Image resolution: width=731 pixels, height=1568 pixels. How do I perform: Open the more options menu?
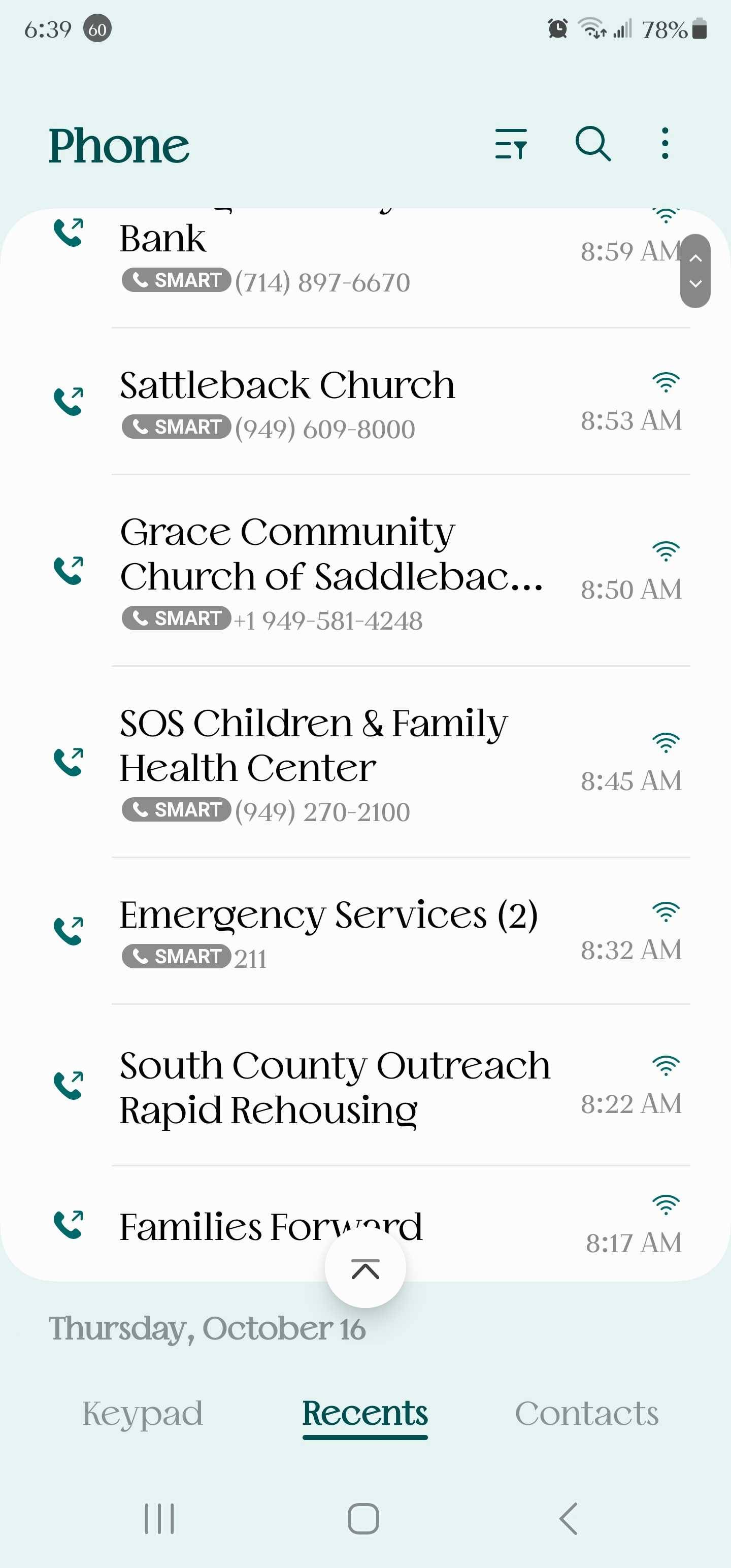(x=664, y=144)
